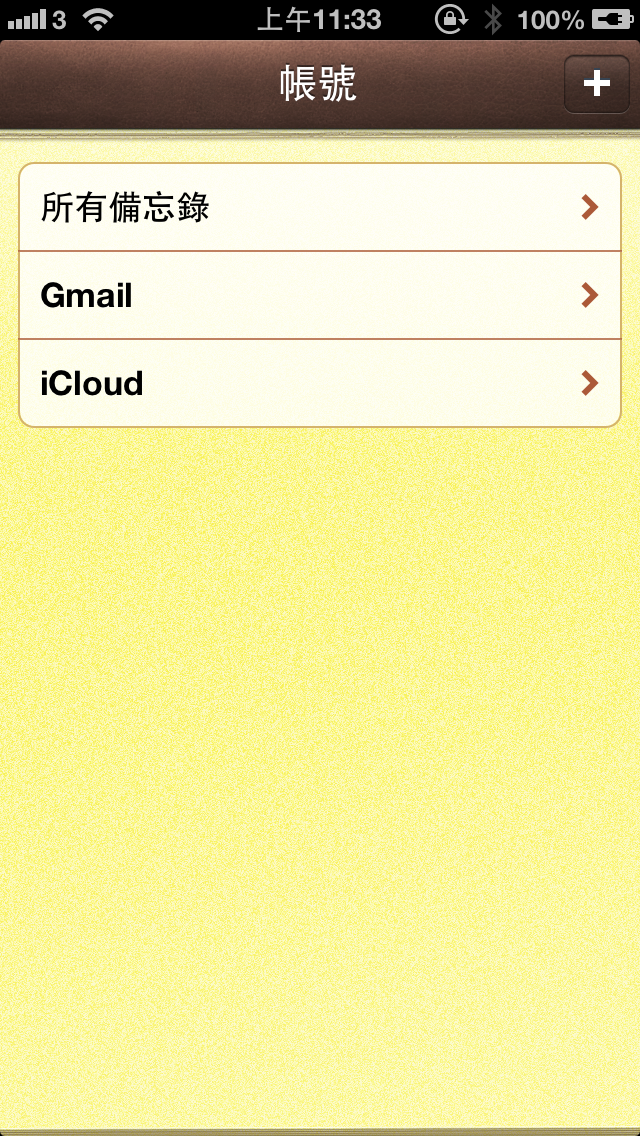Open the Gmail notes account
The image size is (640, 1136).
point(320,296)
